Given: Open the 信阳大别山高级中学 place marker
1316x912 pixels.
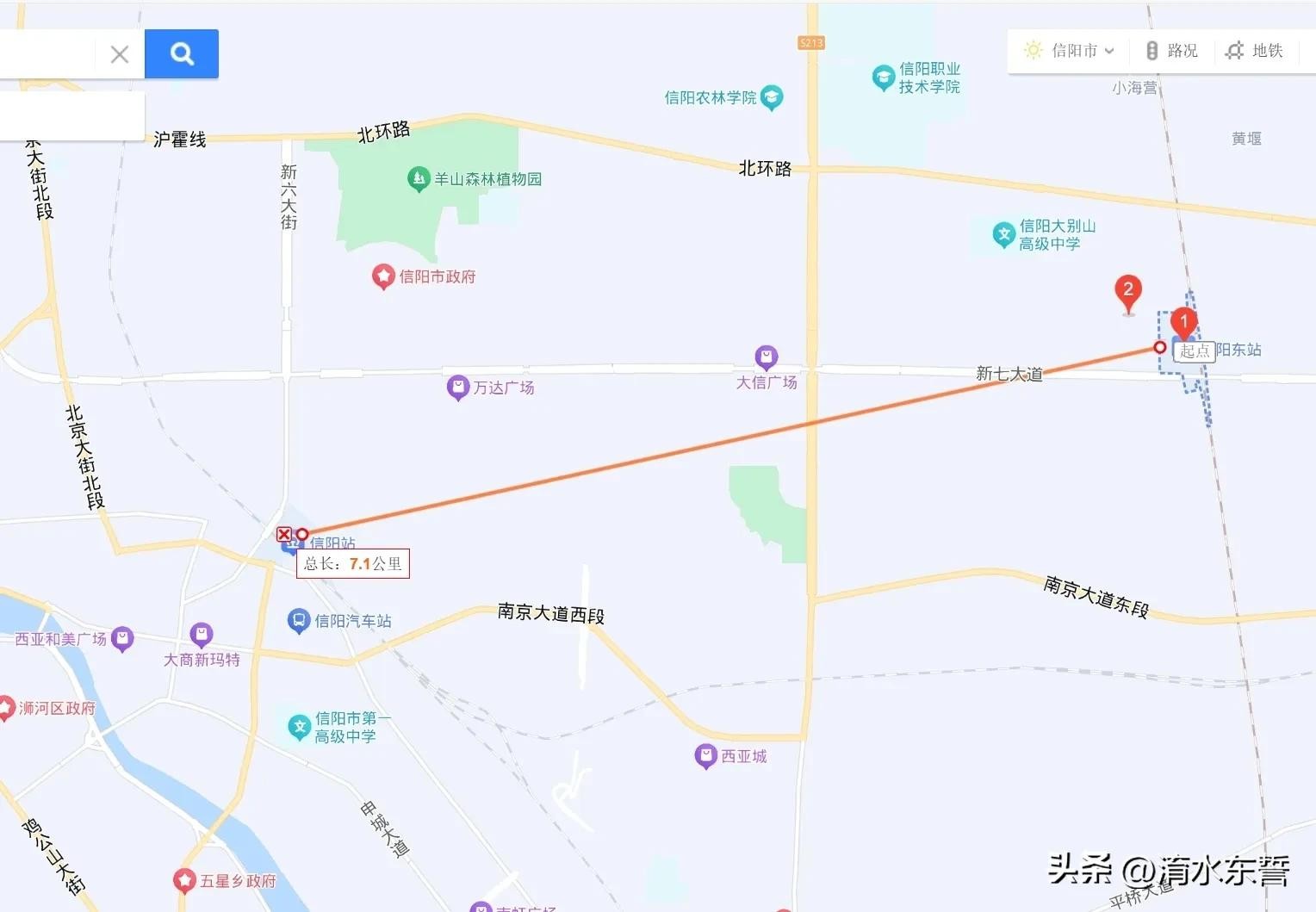Looking at the screenshot, I should (1003, 234).
